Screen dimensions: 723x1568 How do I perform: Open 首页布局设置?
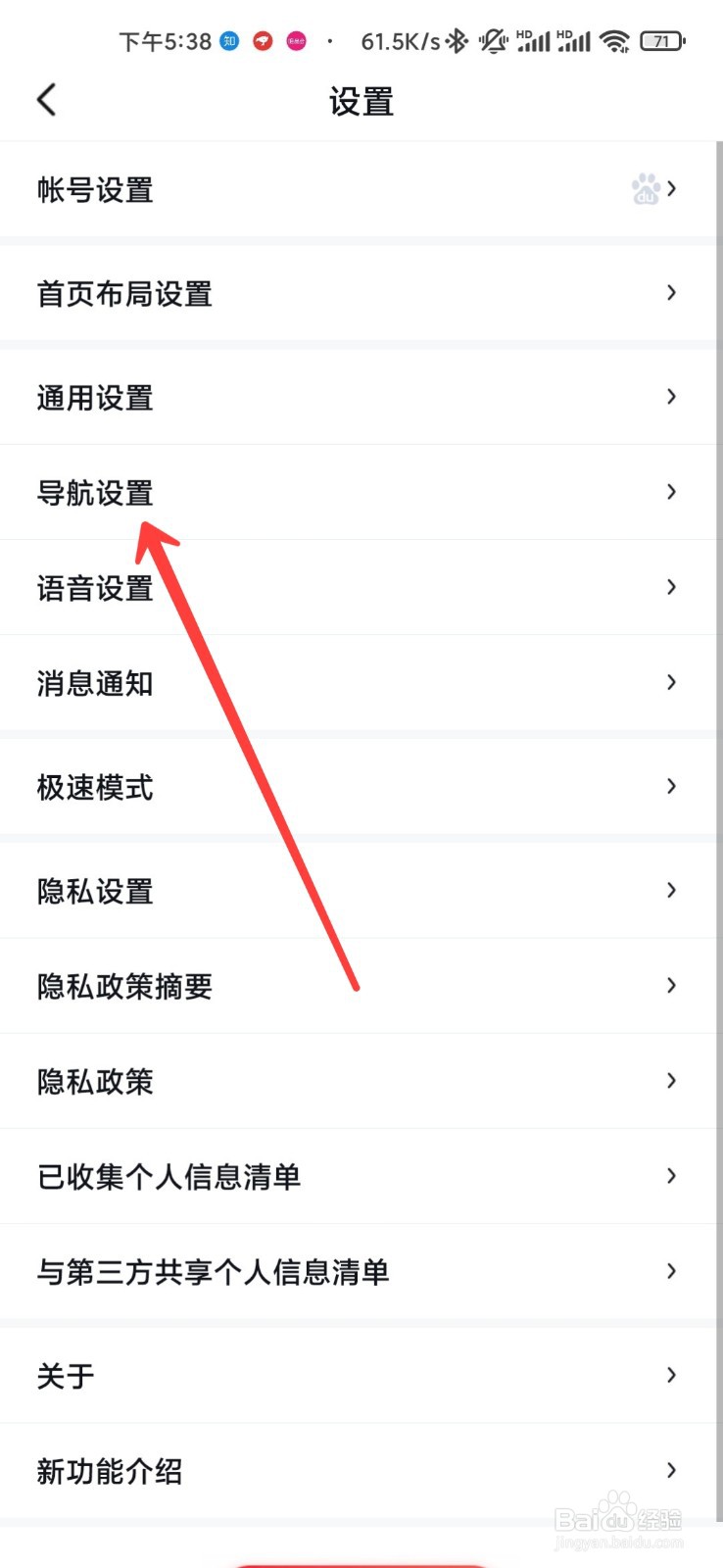[x=124, y=293]
